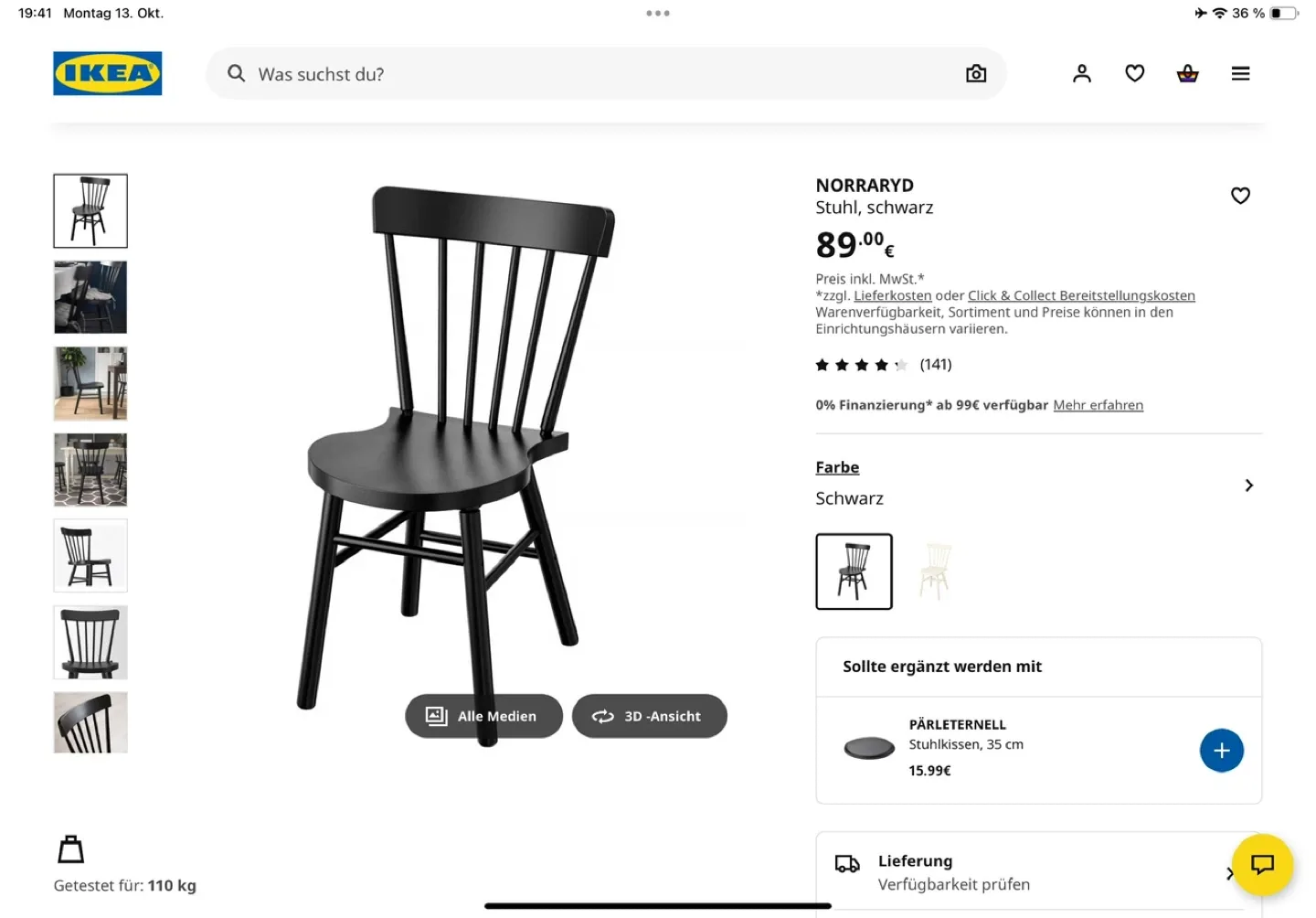Viewport: 1316px width, 918px height.
Task: Open the Lieferkosten link
Action: (892, 295)
